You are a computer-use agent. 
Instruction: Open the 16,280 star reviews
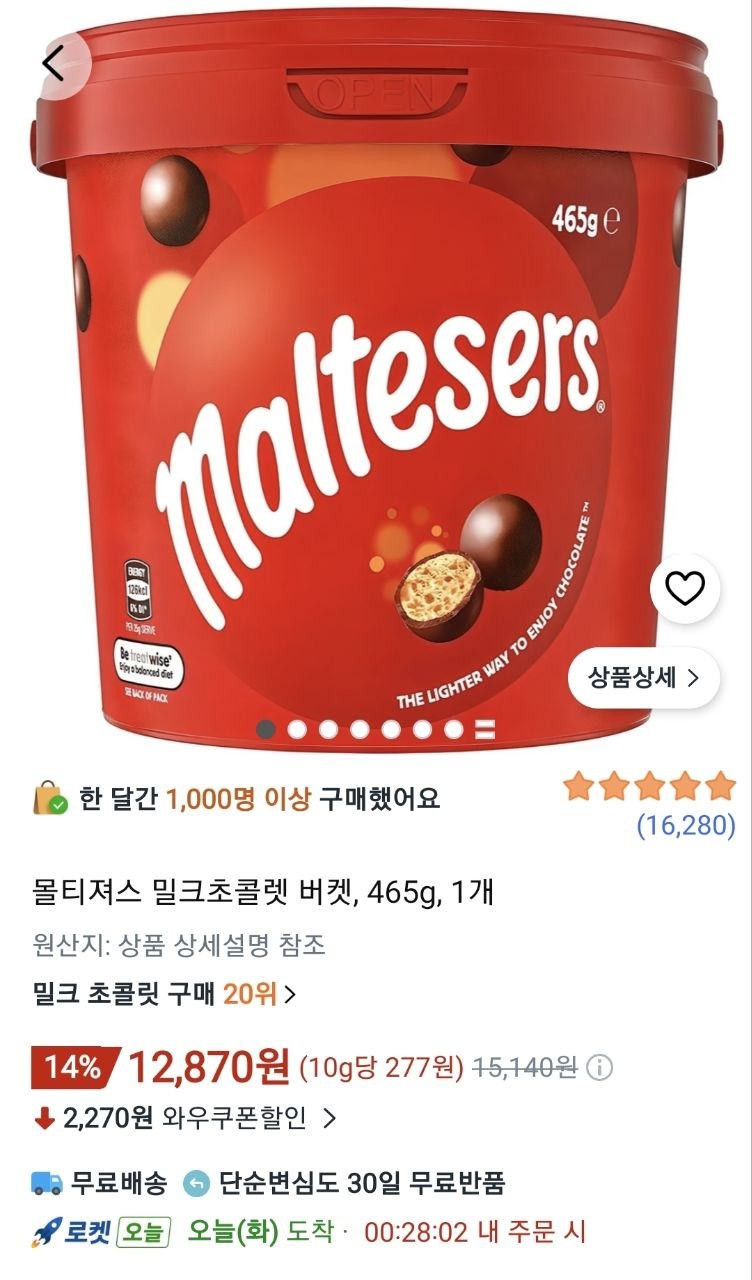tap(650, 804)
